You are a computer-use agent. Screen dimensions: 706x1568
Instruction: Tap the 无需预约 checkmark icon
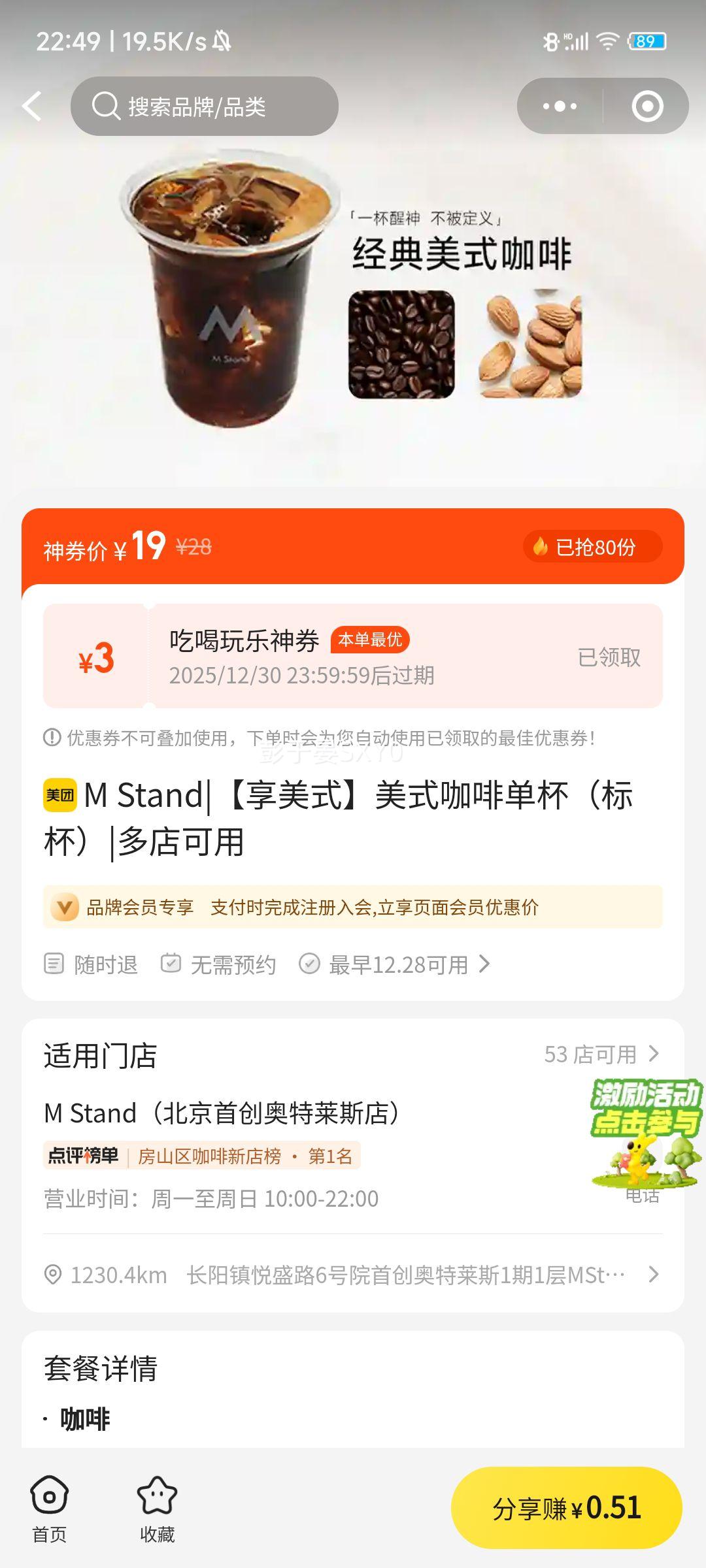tap(171, 963)
